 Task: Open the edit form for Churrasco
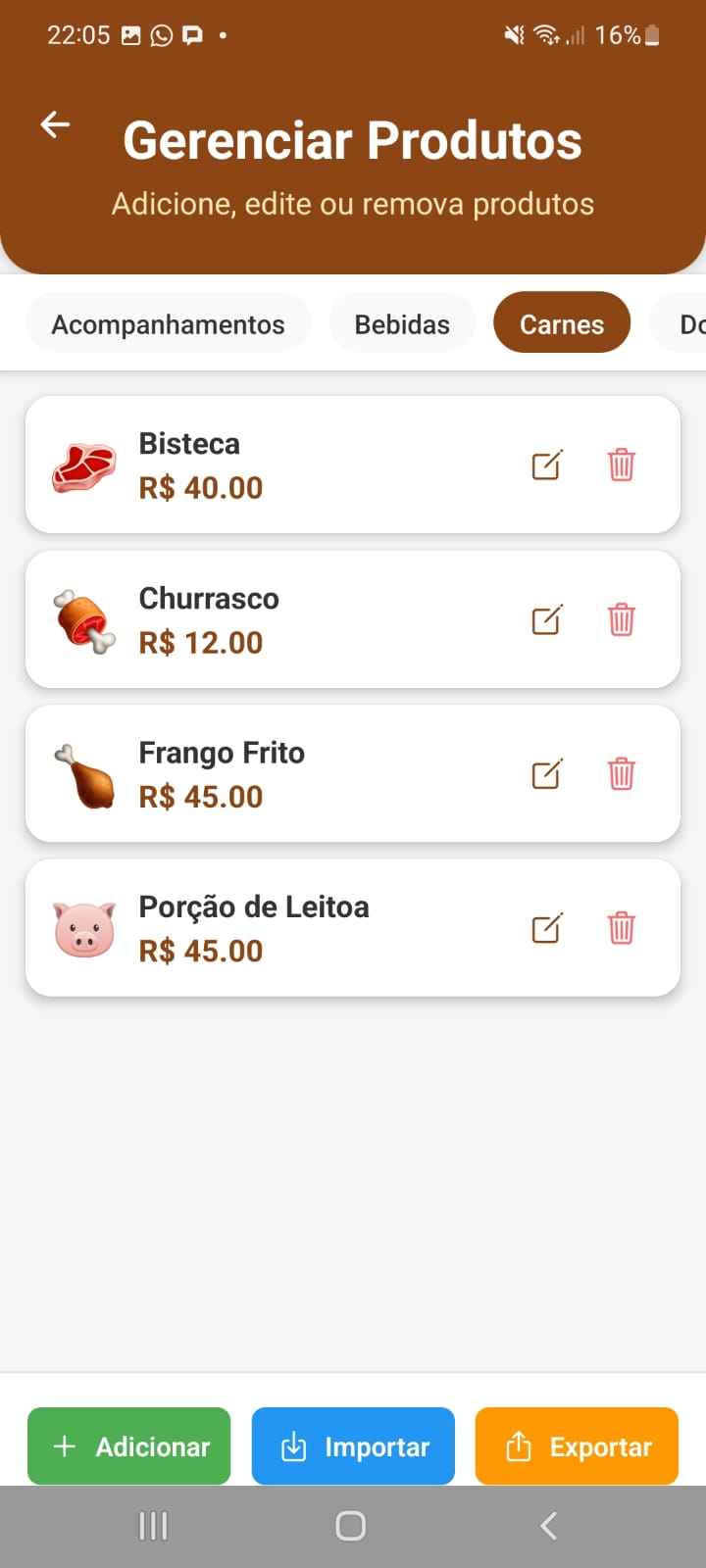546,619
